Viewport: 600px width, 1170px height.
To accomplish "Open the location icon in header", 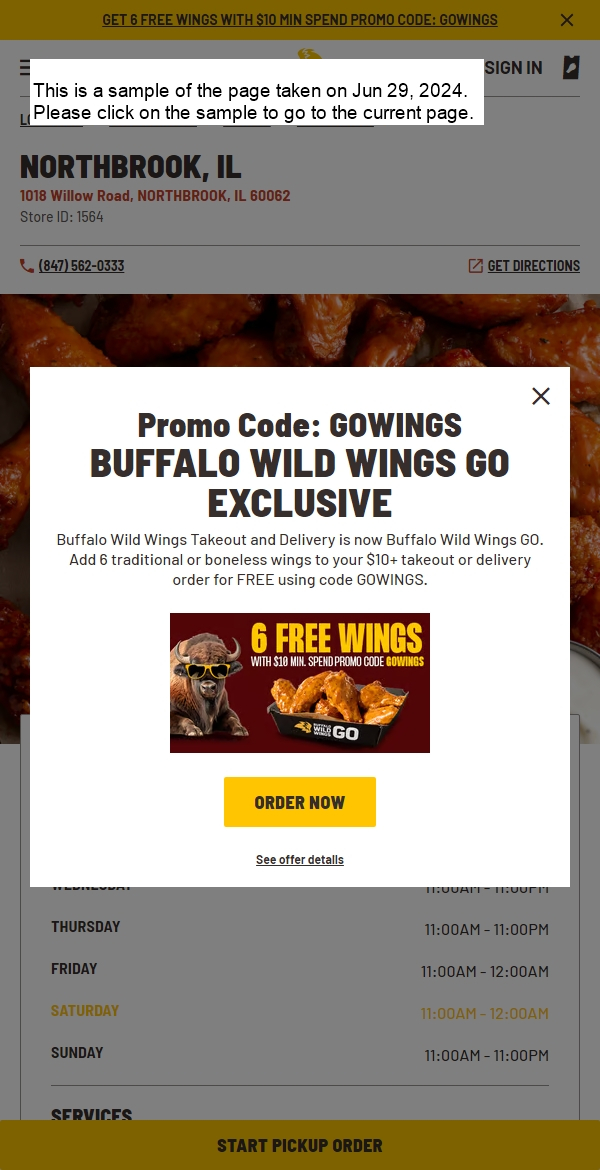I will (x=571, y=68).
